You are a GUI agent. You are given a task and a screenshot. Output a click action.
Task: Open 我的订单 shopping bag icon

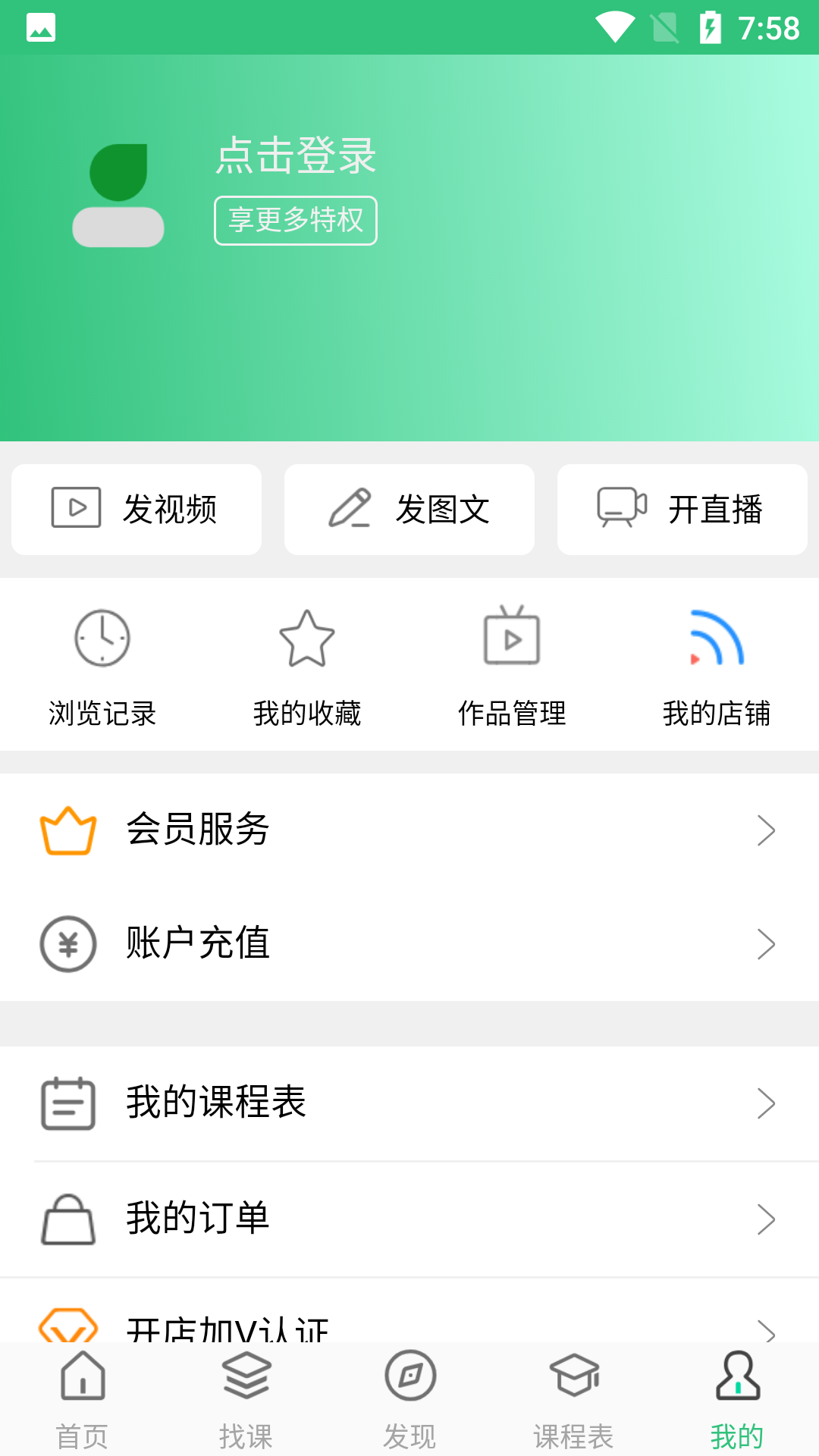pyautogui.click(x=69, y=1218)
